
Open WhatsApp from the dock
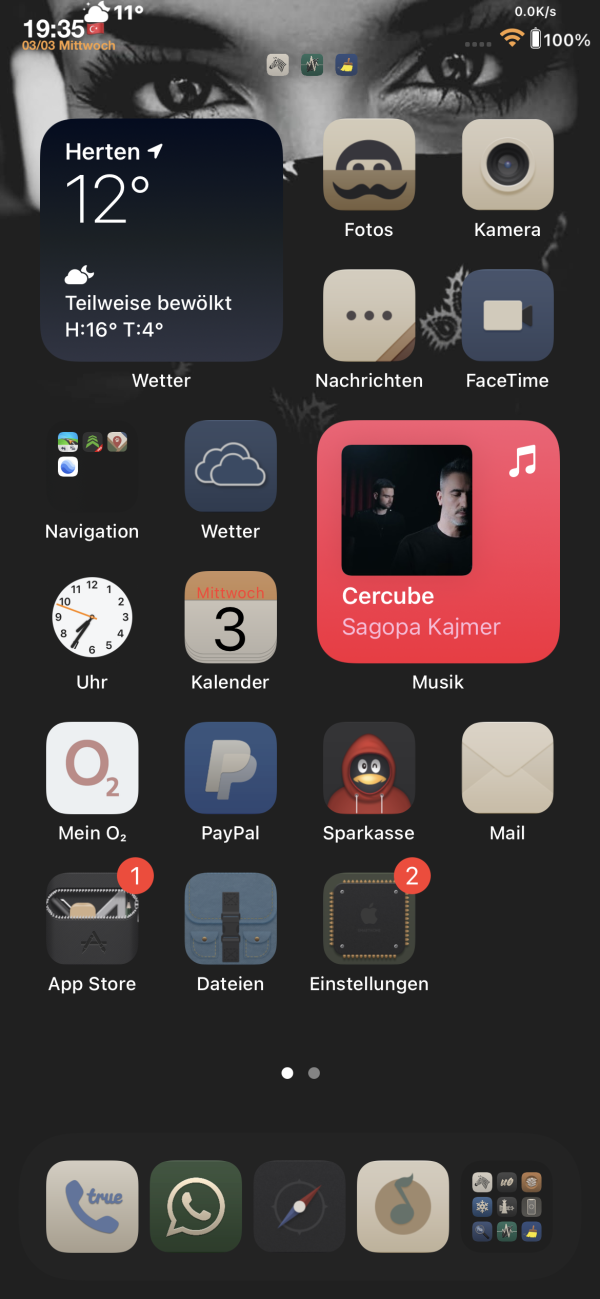[196, 1206]
